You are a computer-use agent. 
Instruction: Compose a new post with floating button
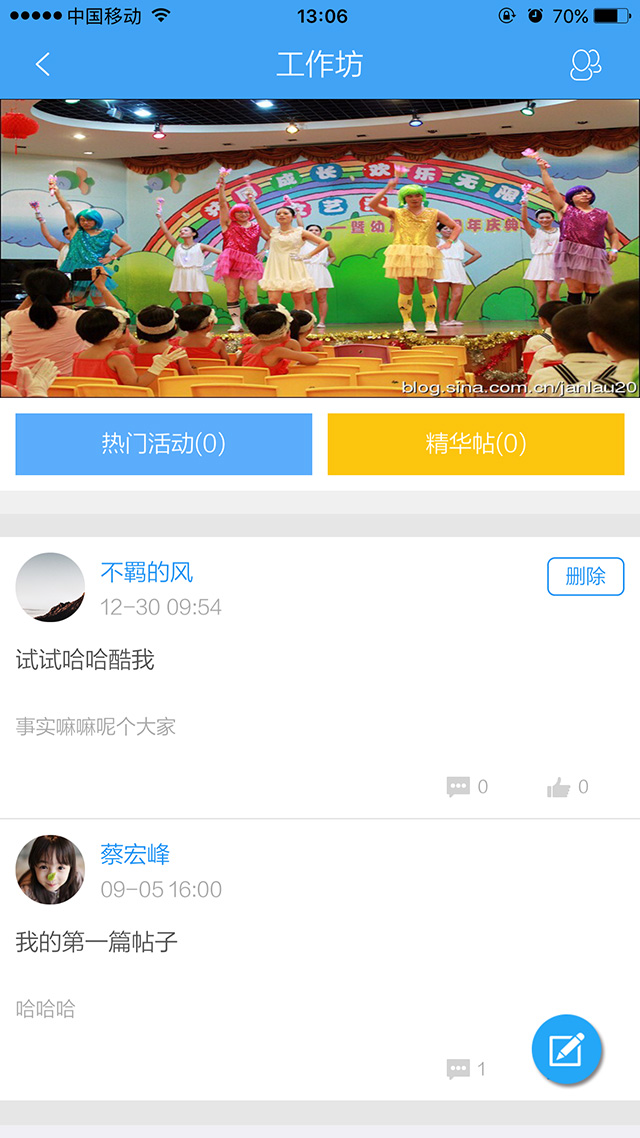(567, 1050)
